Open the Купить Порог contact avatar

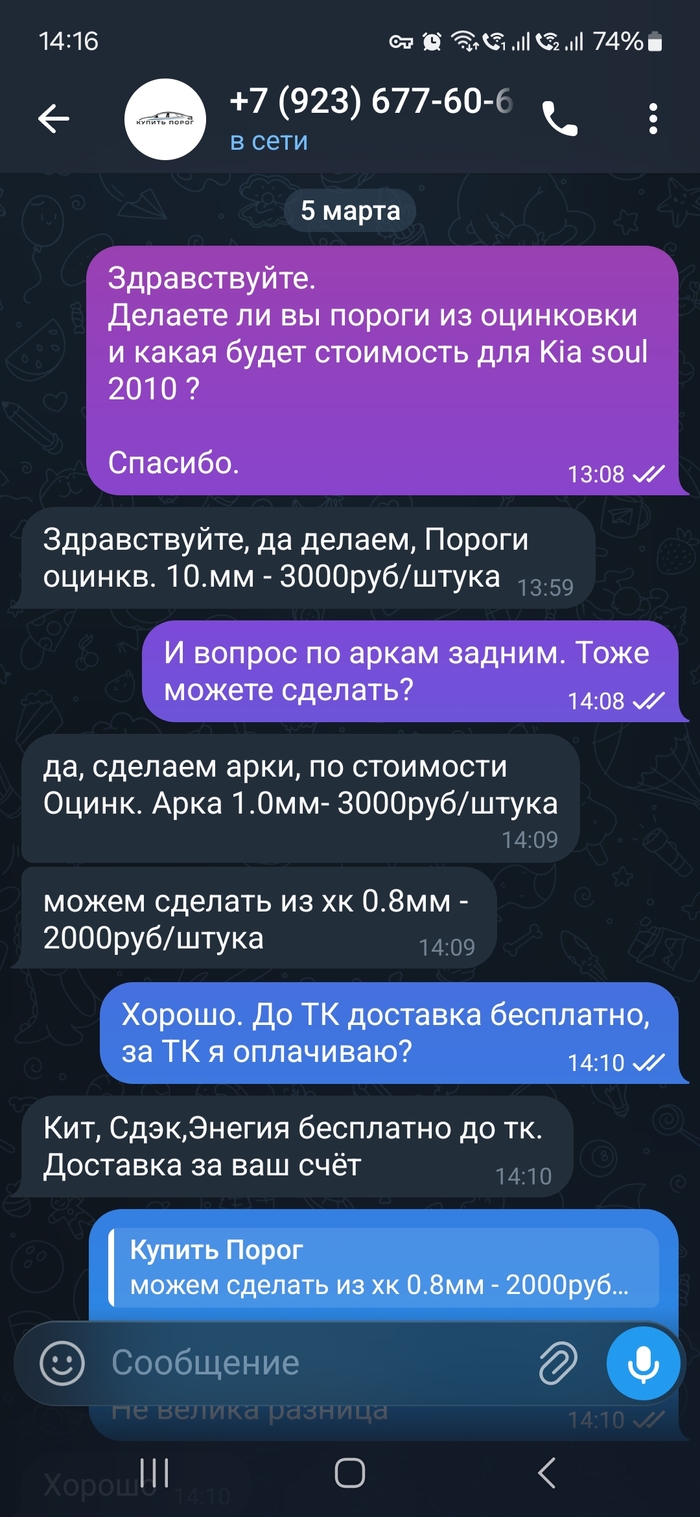tap(165, 119)
